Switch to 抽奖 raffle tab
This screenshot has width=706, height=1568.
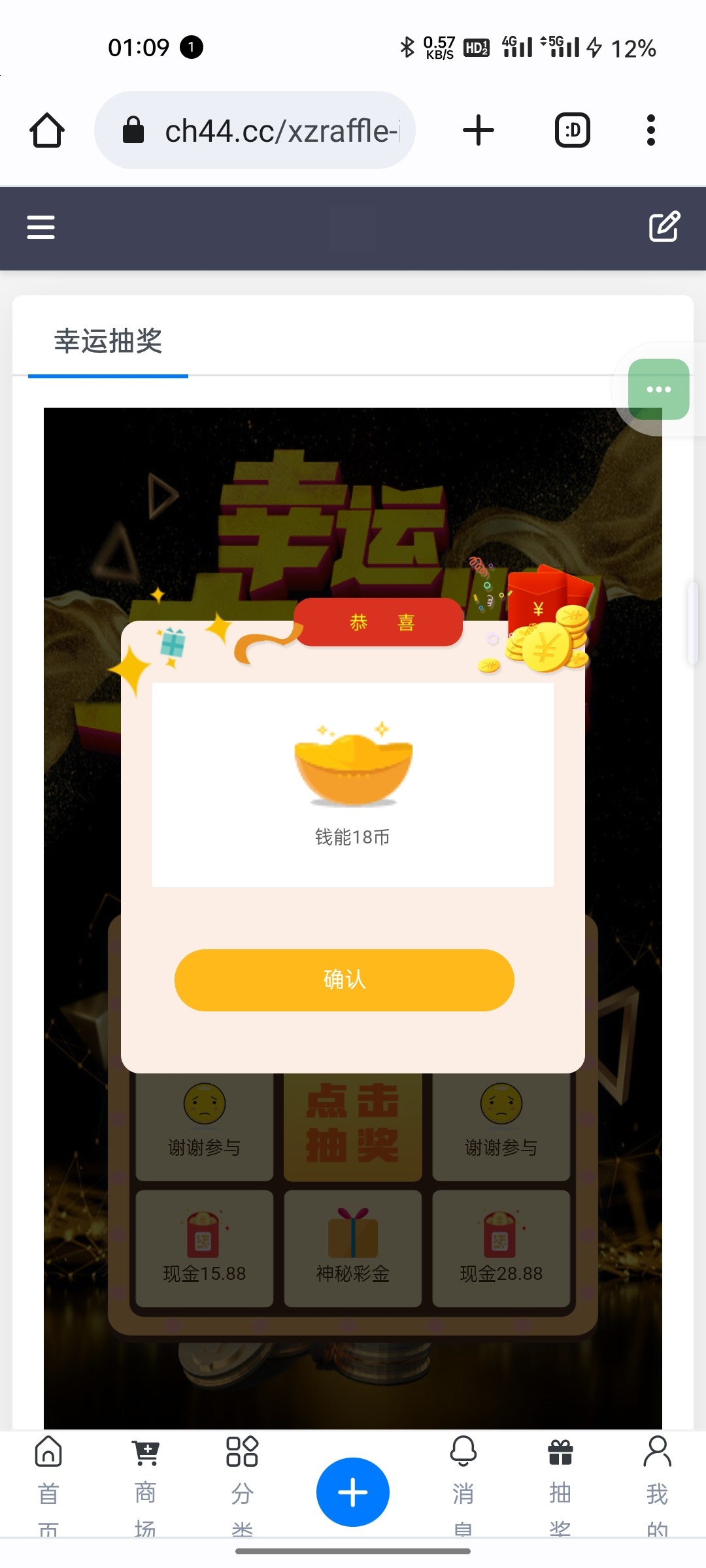tap(560, 1480)
